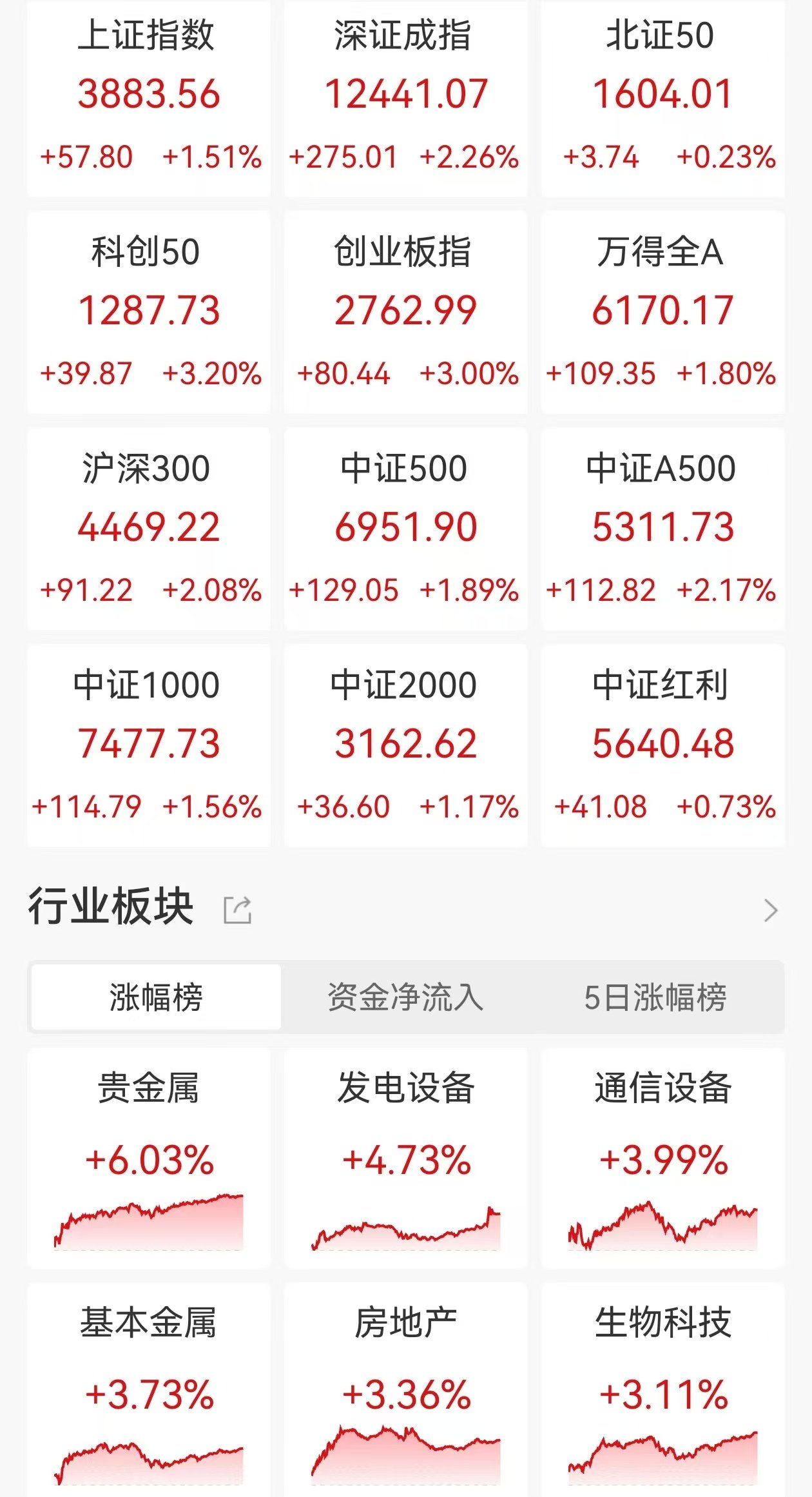
Task: Share the 行业板块 section
Action: 237,910
